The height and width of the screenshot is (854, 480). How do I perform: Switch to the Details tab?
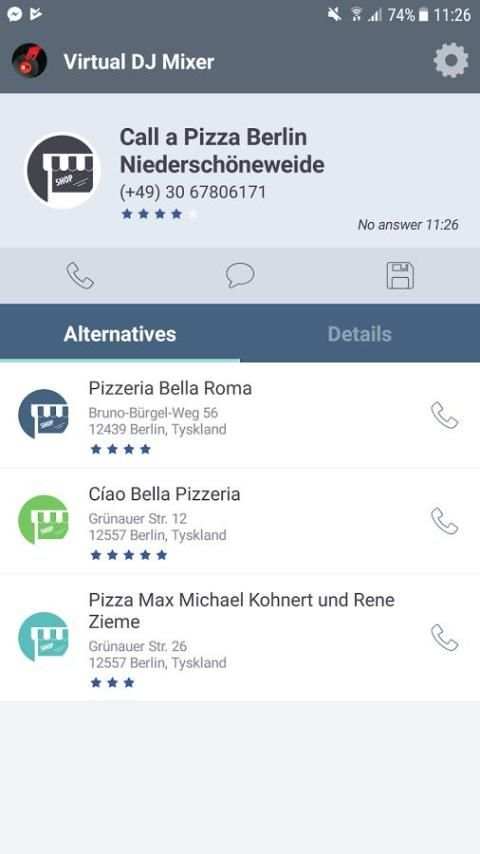pyautogui.click(x=360, y=334)
